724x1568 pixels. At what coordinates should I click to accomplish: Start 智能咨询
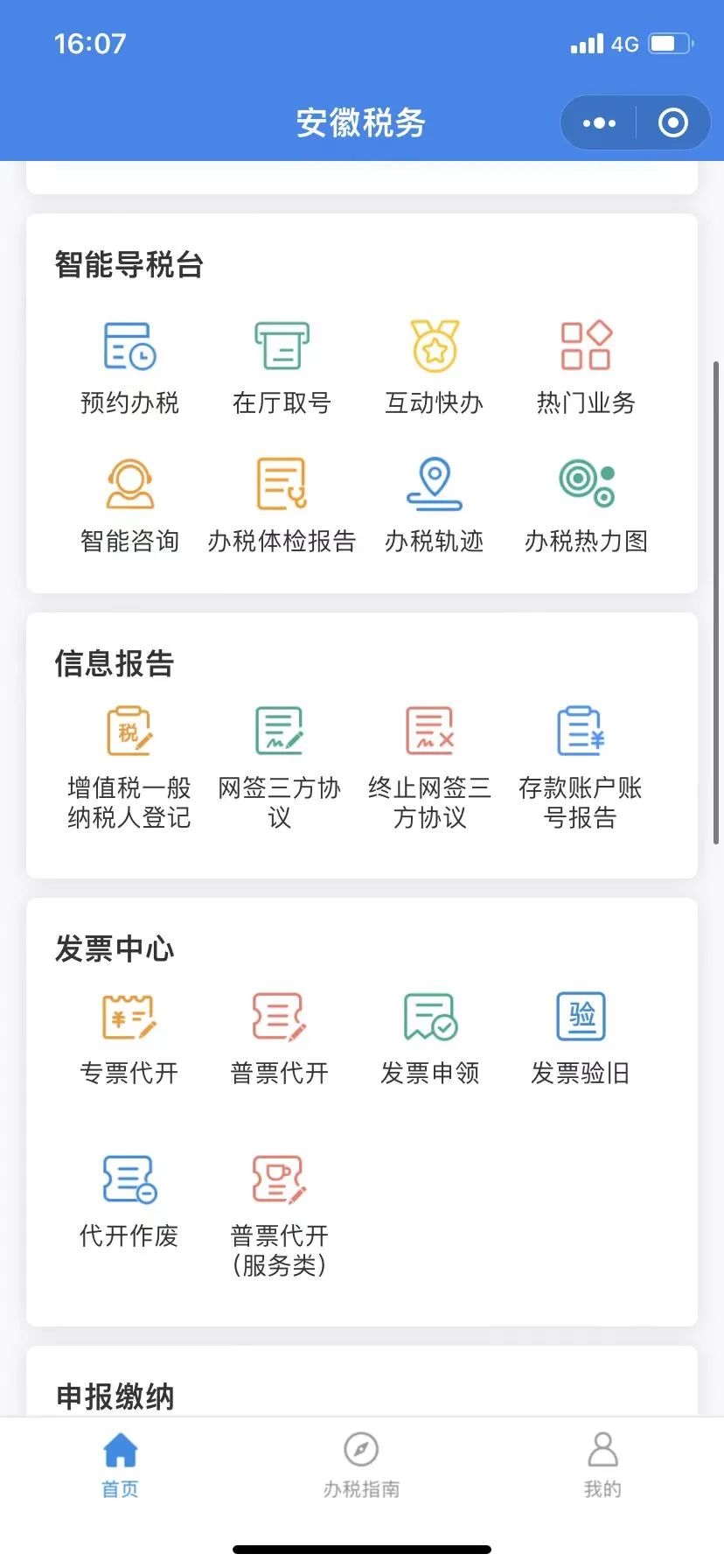tap(129, 506)
